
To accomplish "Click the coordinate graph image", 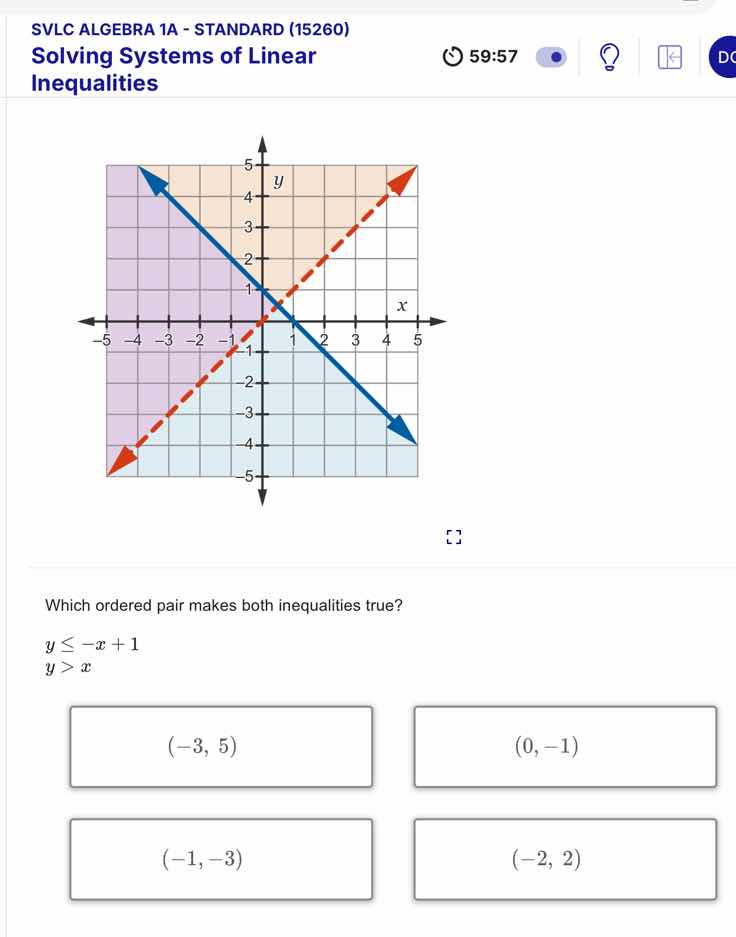I will (x=262, y=320).
